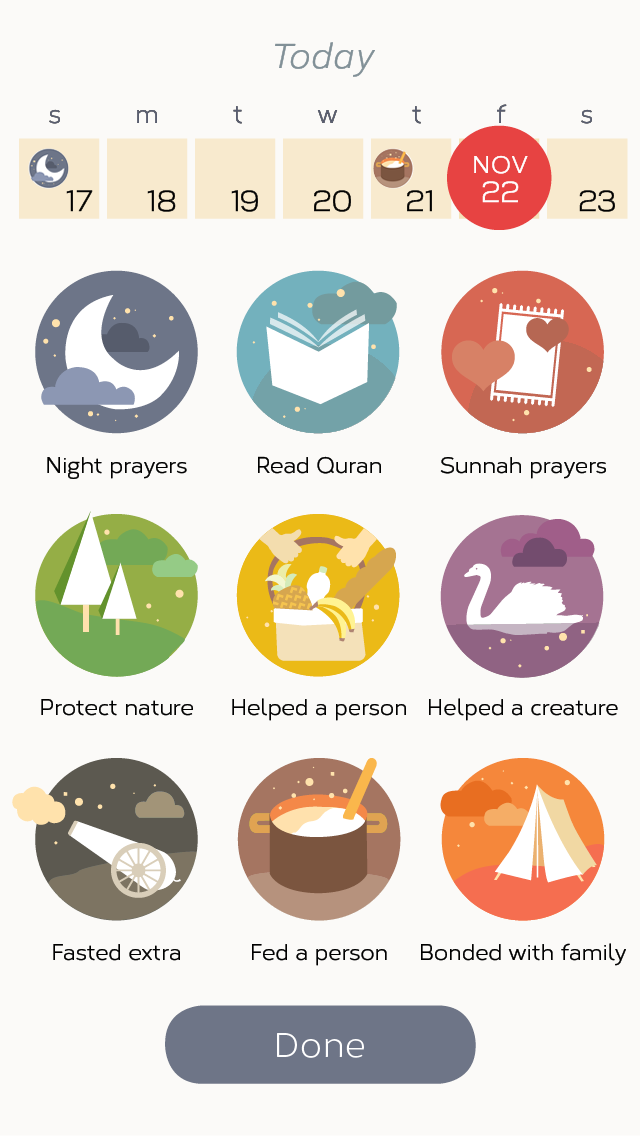This screenshot has width=640, height=1136.
Task: Open Sunday the 17th in the calendar
Action: [x=59, y=179]
